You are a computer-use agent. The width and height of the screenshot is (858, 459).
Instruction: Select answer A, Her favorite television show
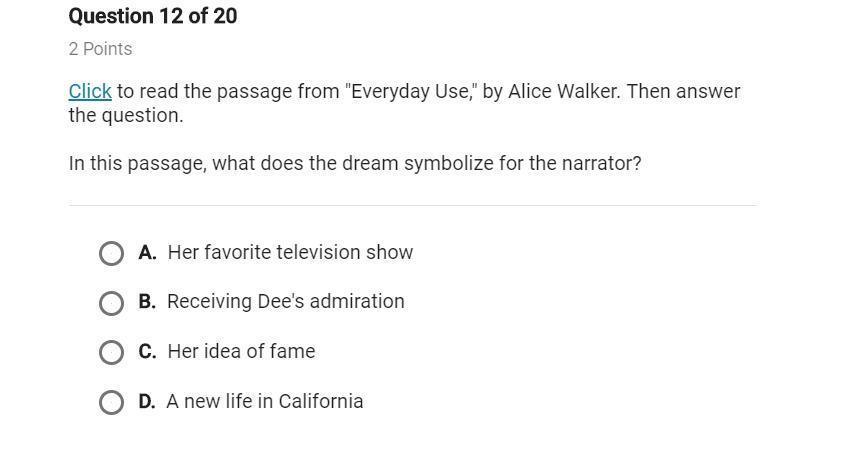112,253
